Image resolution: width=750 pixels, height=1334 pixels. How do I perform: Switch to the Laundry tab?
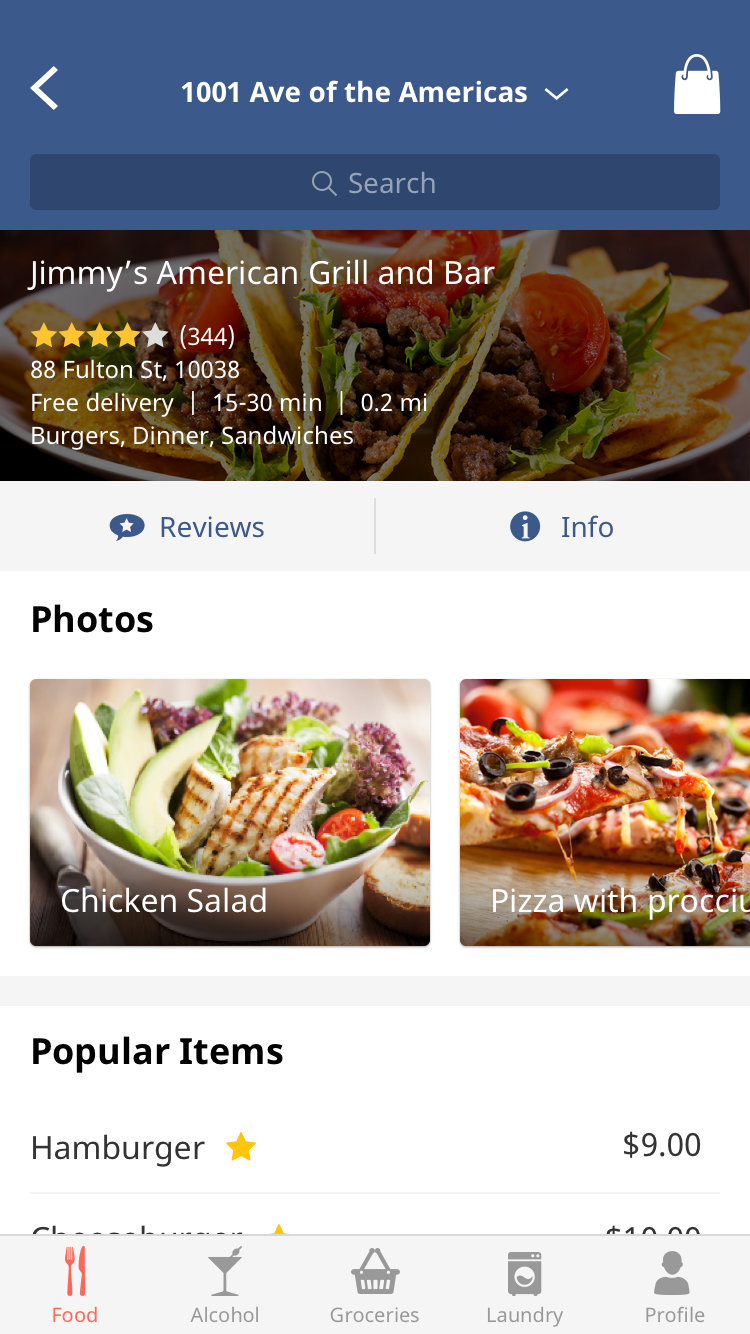point(525,1286)
